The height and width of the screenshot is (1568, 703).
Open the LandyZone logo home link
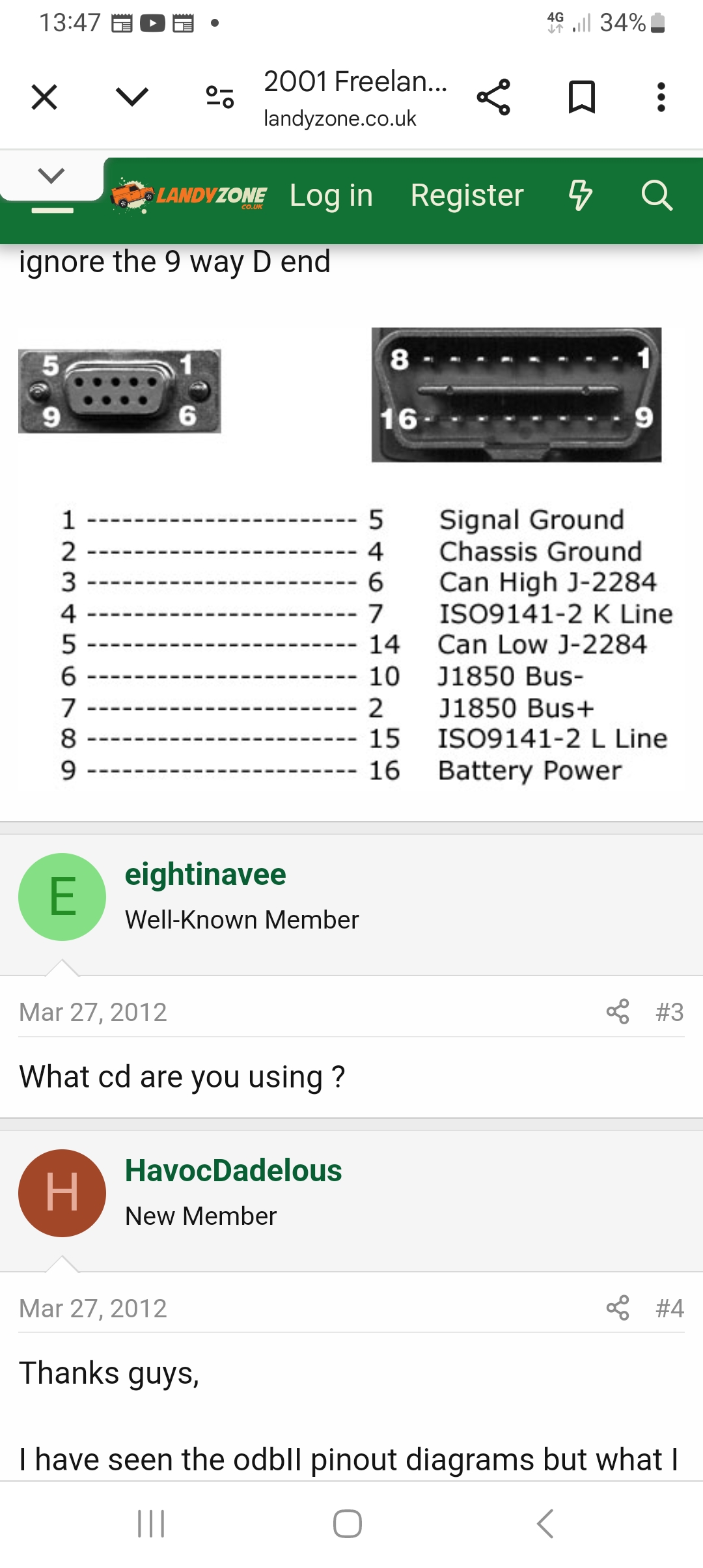click(188, 195)
